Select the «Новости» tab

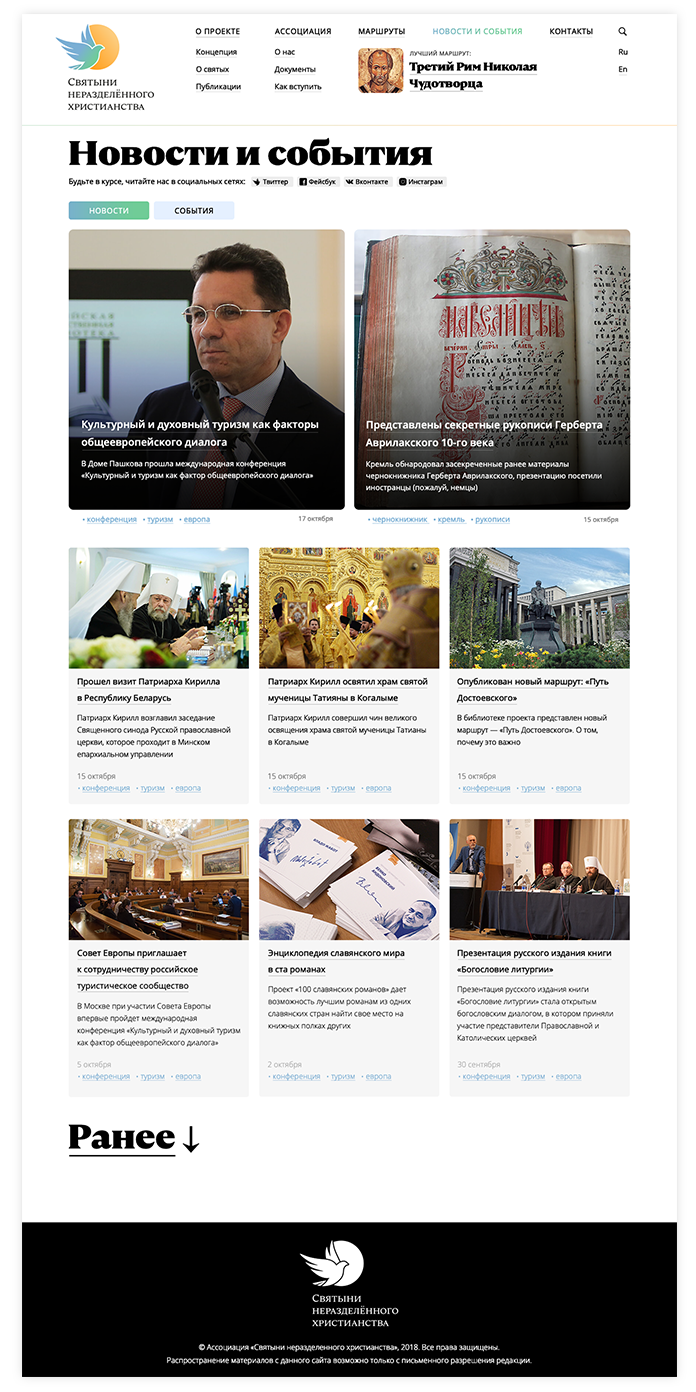point(108,211)
